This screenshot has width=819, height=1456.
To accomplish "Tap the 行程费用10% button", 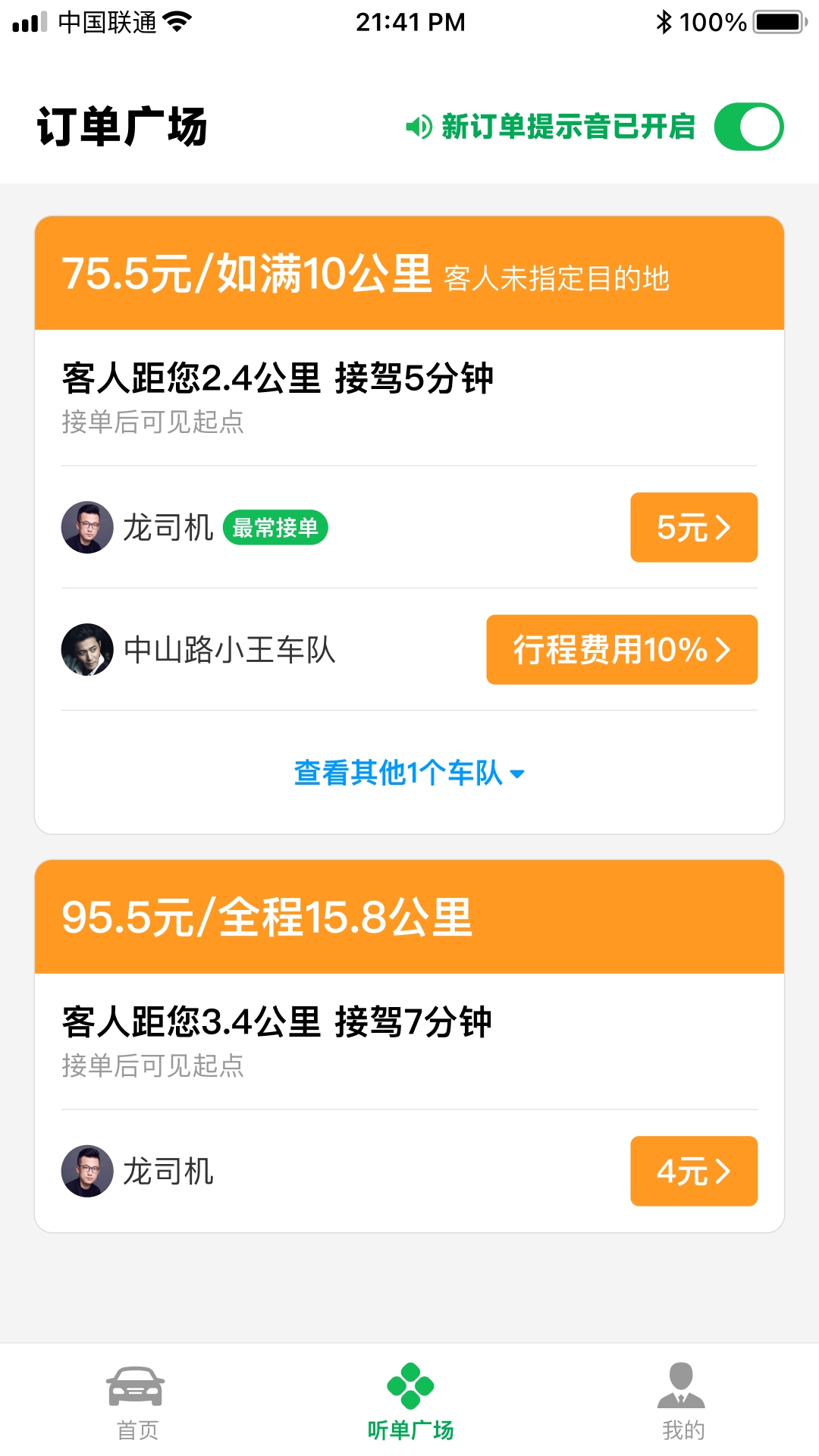I will [620, 650].
